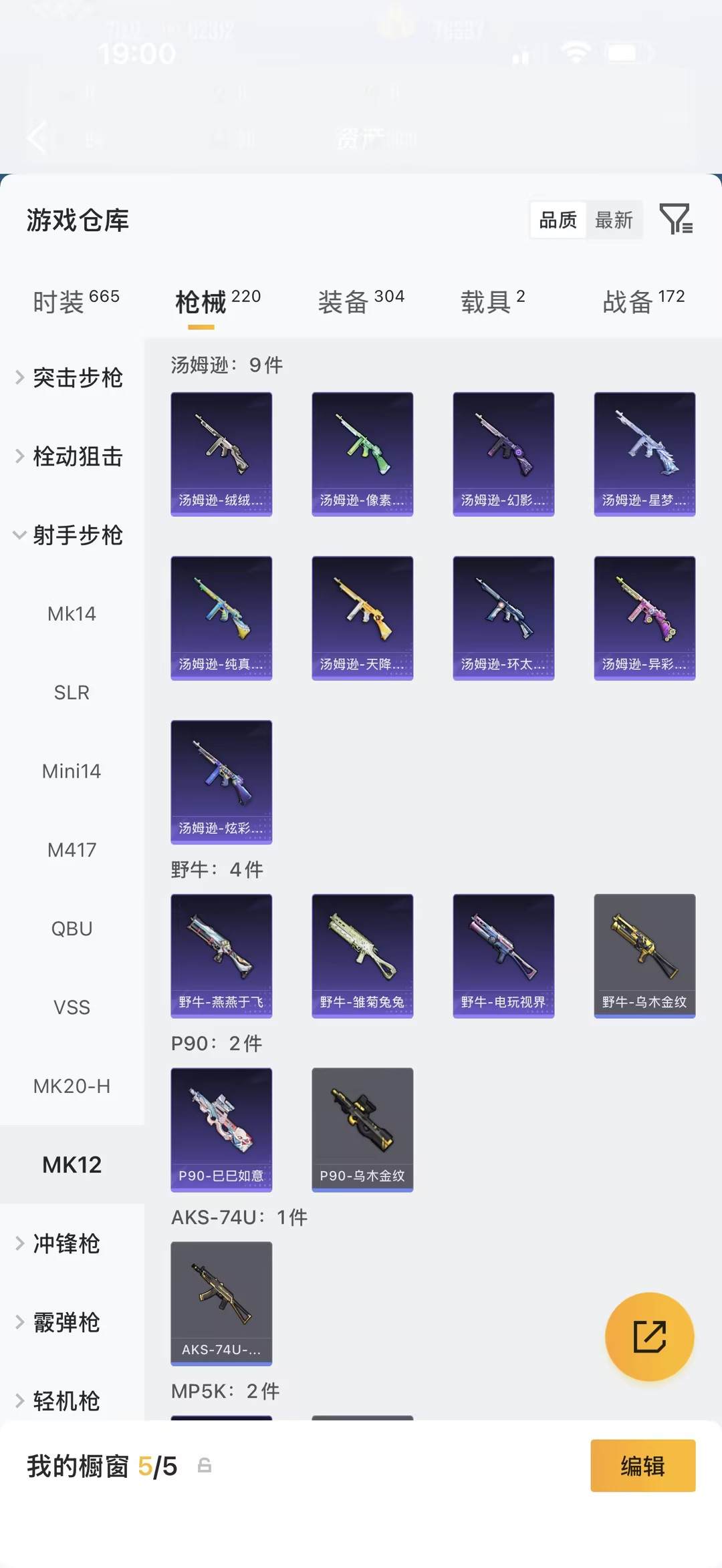
Task: Sort items by 最新
Action: (x=614, y=220)
